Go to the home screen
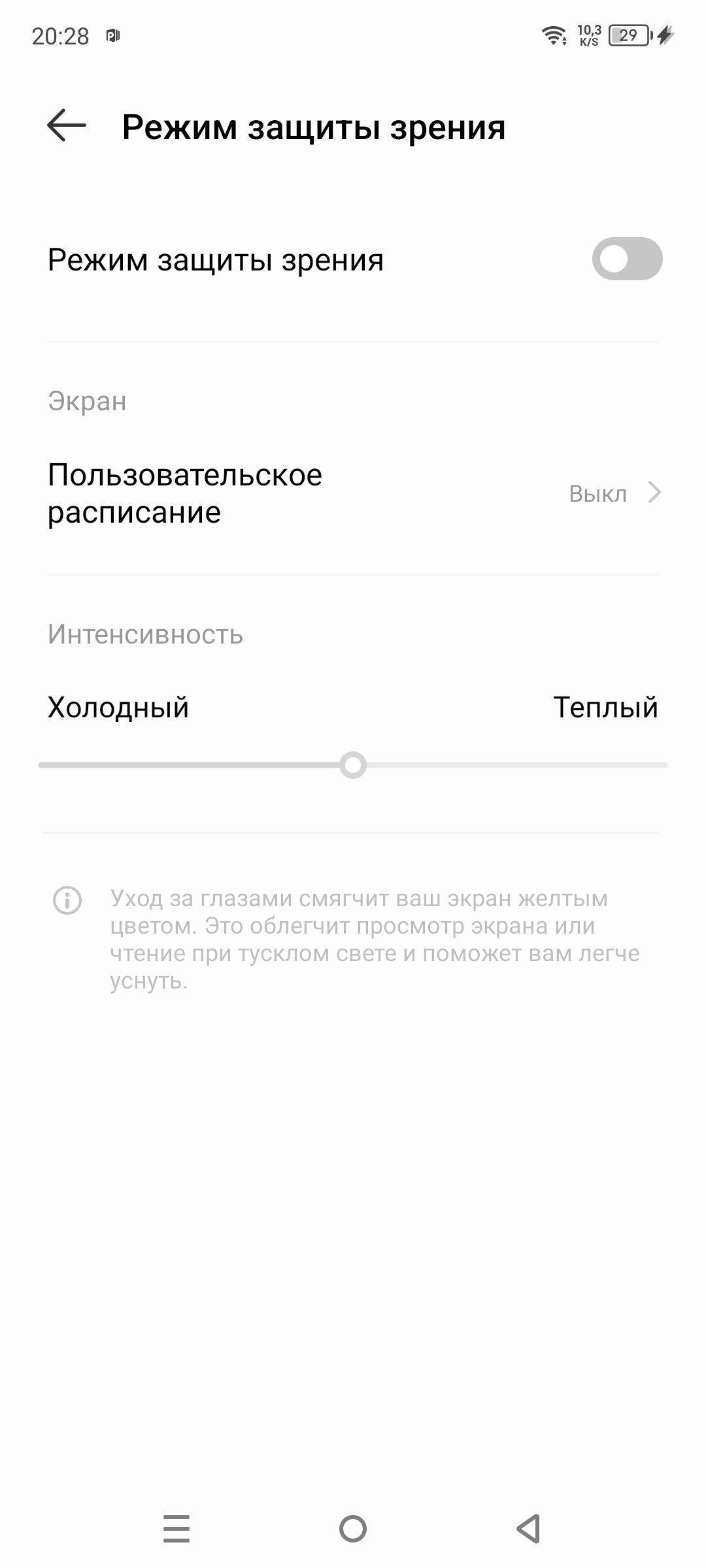 click(353, 1528)
